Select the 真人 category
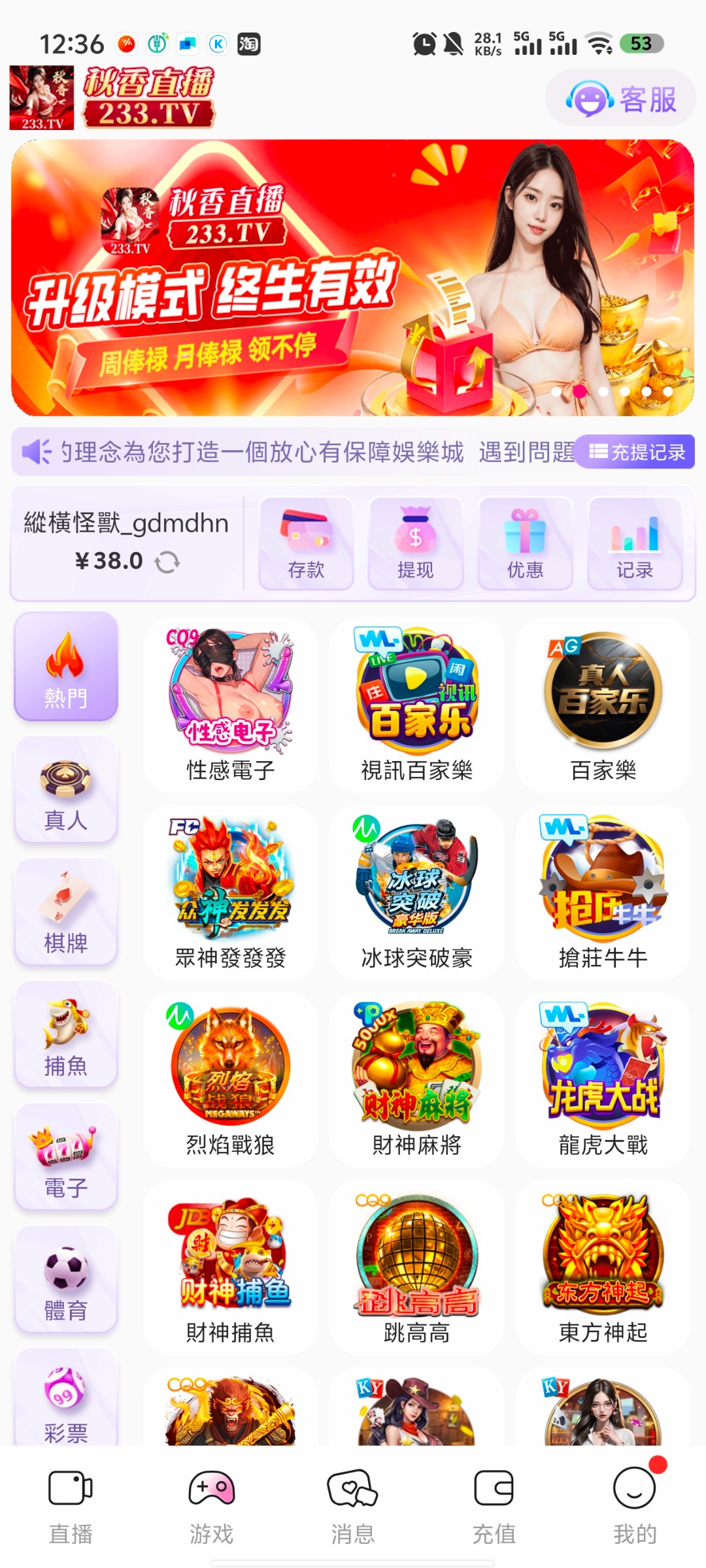The height and width of the screenshot is (1568, 706). [66, 791]
